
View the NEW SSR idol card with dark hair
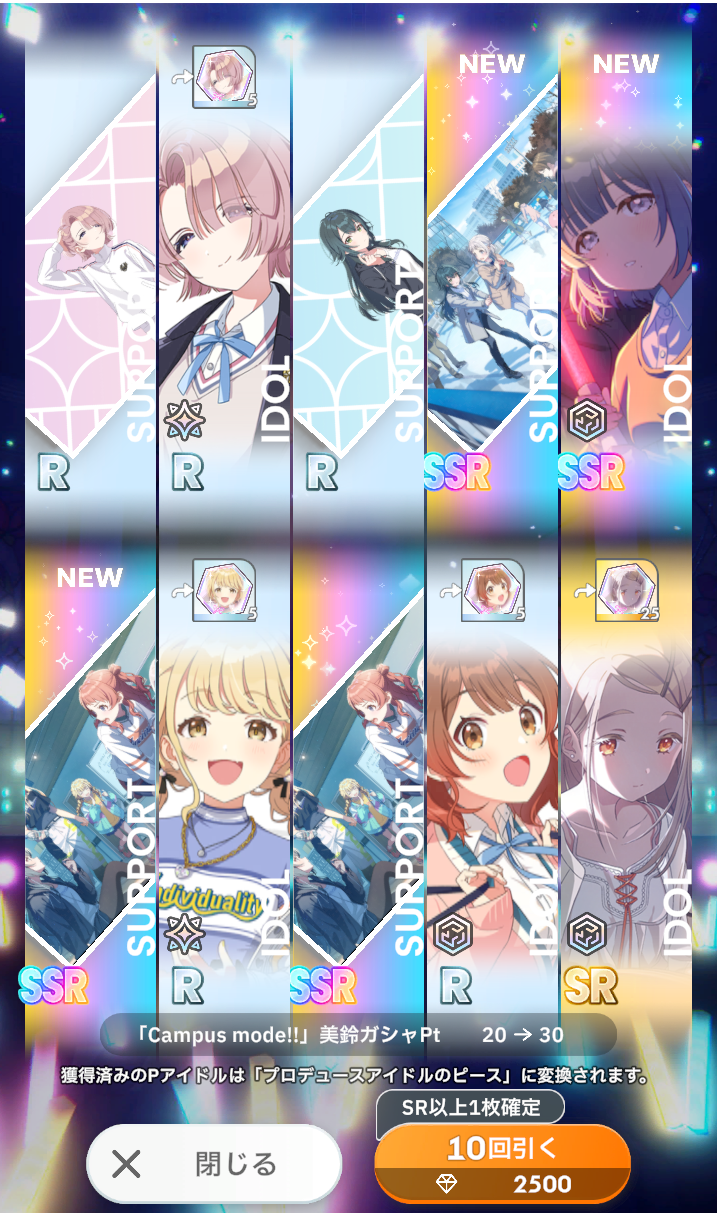pos(626,270)
